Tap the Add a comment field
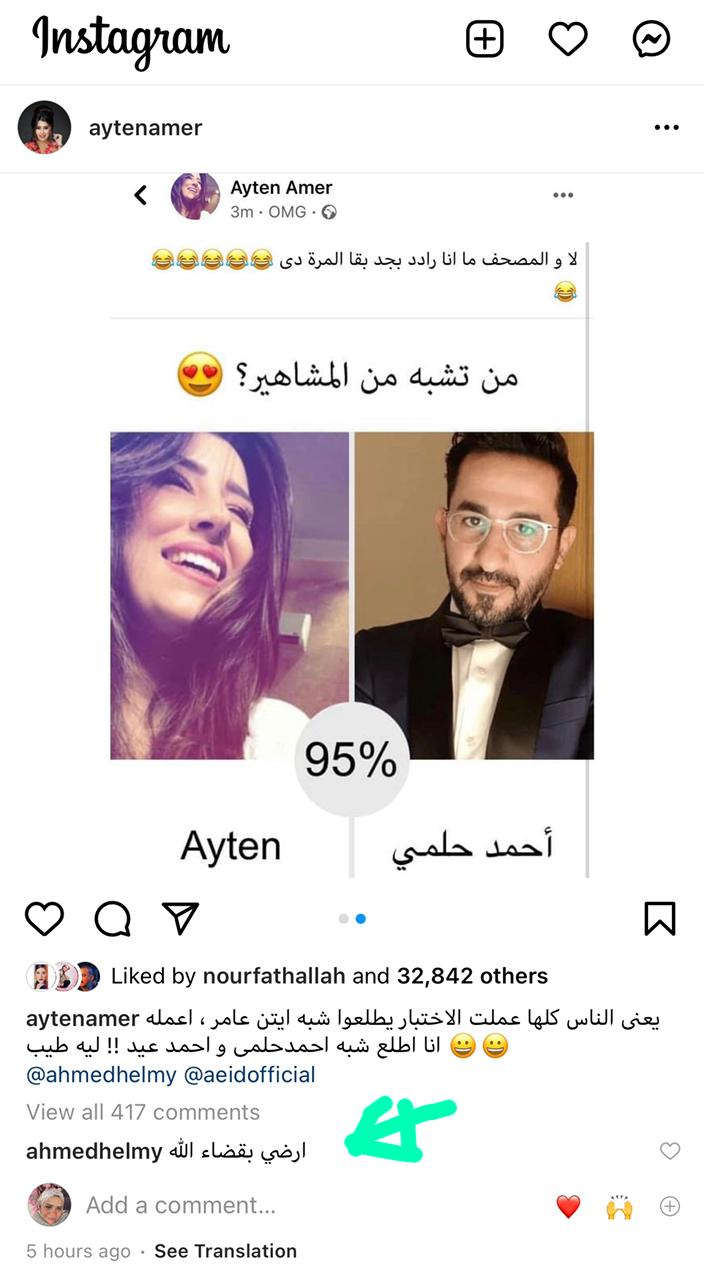Viewport: 704px width, 1280px height. [180, 1205]
